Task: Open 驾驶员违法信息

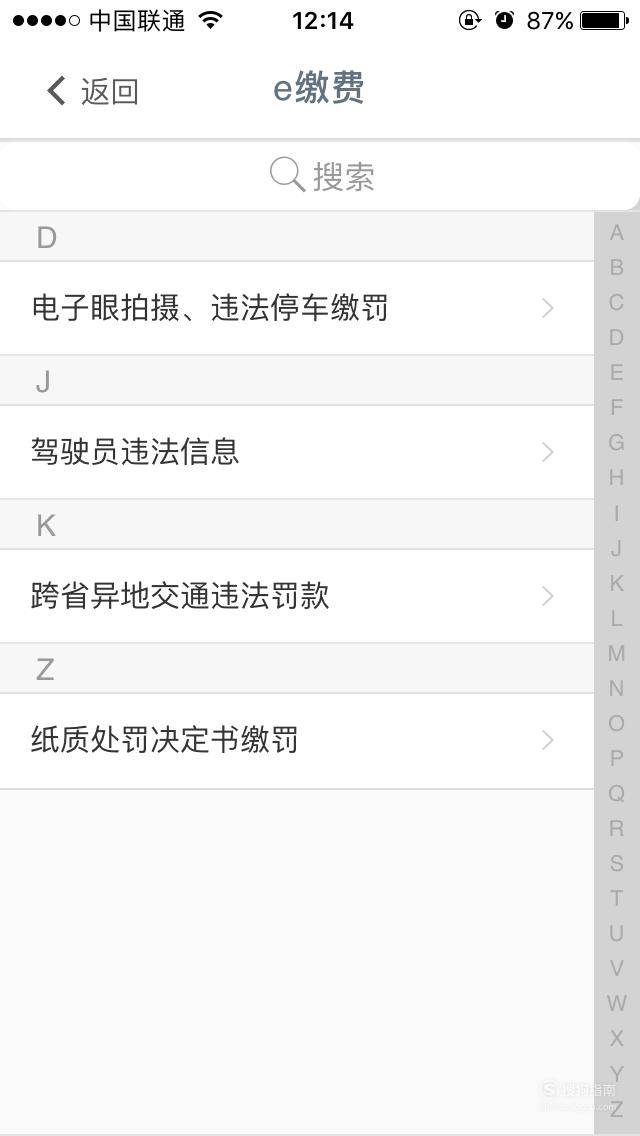Action: (296, 452)
